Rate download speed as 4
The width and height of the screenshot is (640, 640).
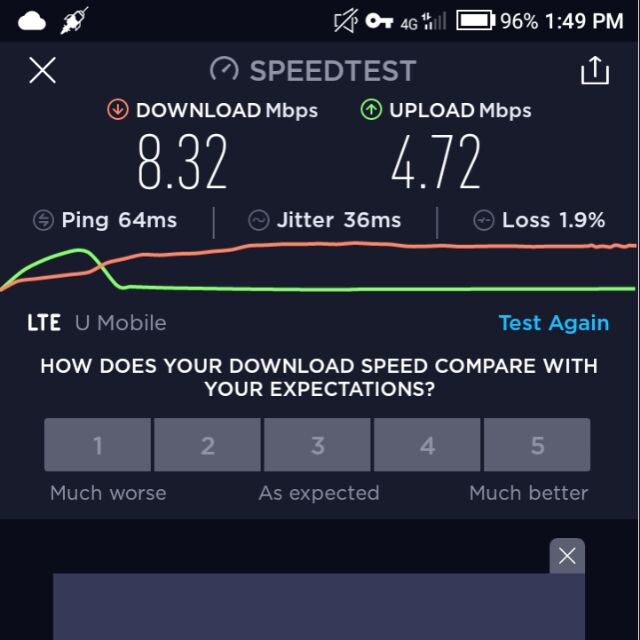pyautogui.click(x=427, y=445)
